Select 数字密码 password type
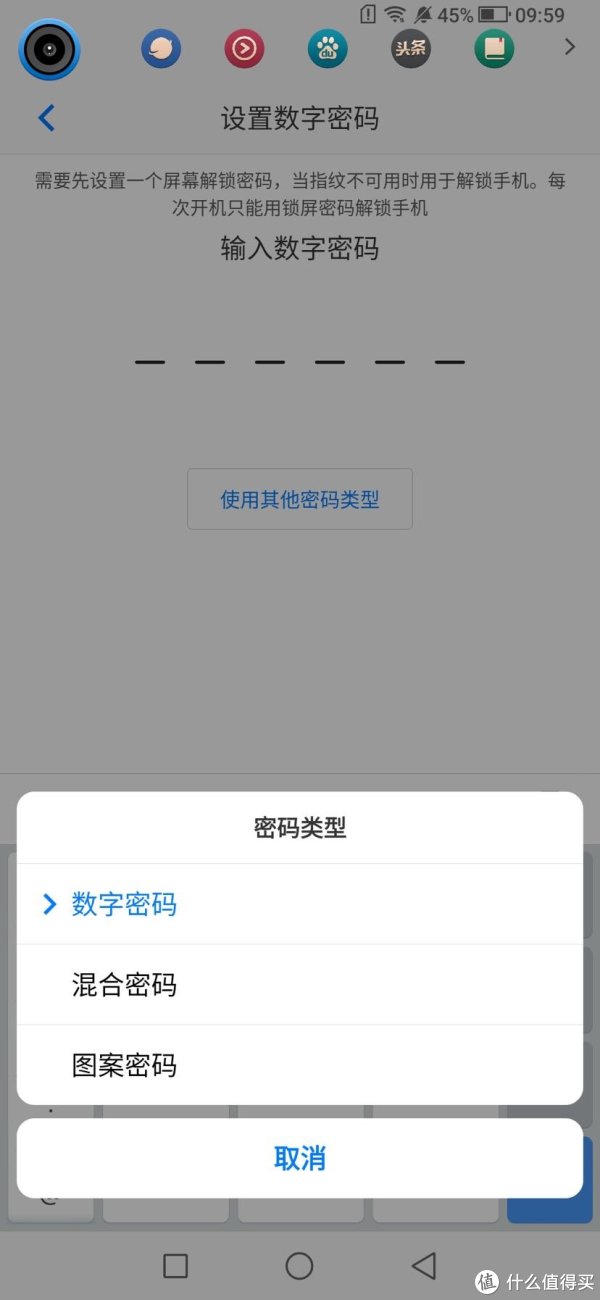This screenshot has width=600, height=1300. coord(300,905)
